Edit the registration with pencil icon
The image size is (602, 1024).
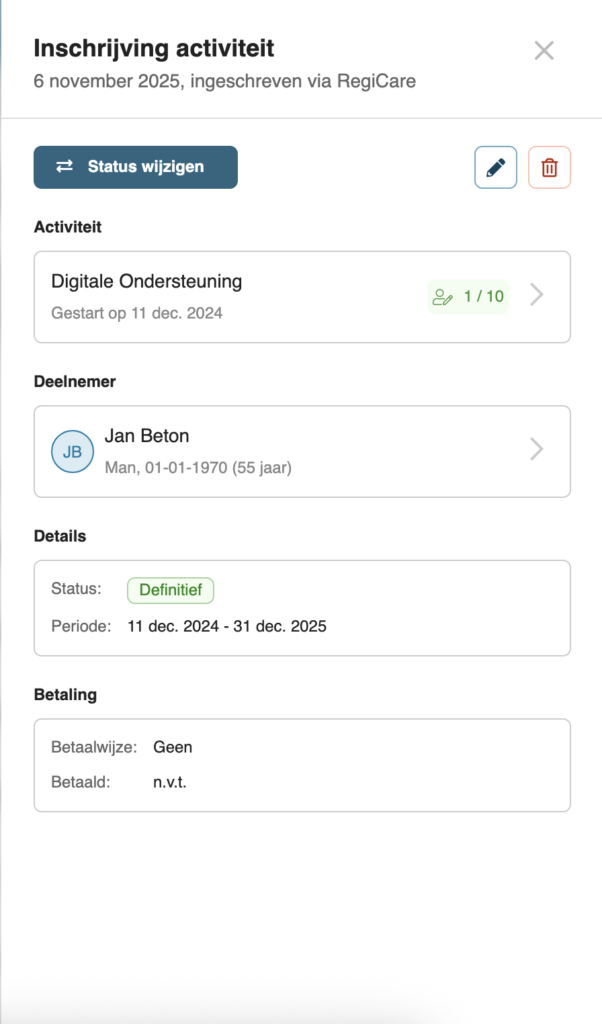point(495,167)
